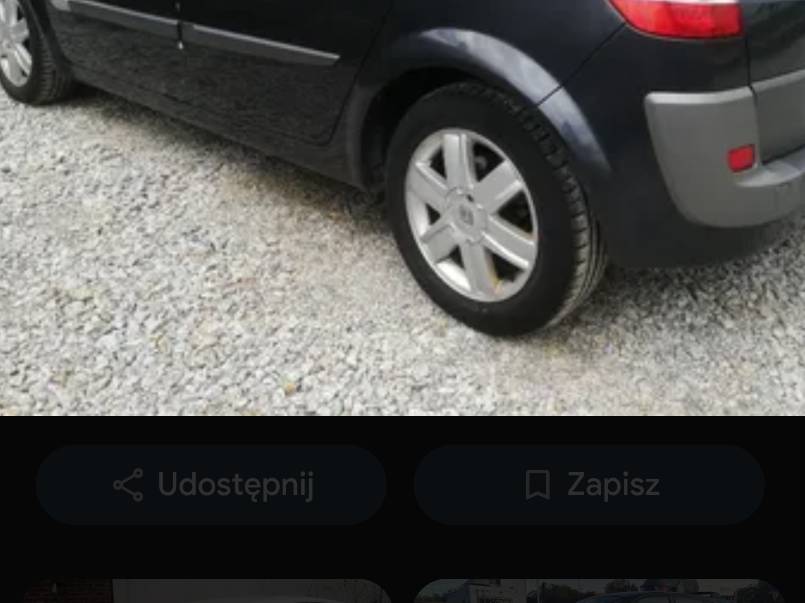Screen dimensions: 805x603
Task: Tap the Udostępnij share button
Action: [211, 485]
